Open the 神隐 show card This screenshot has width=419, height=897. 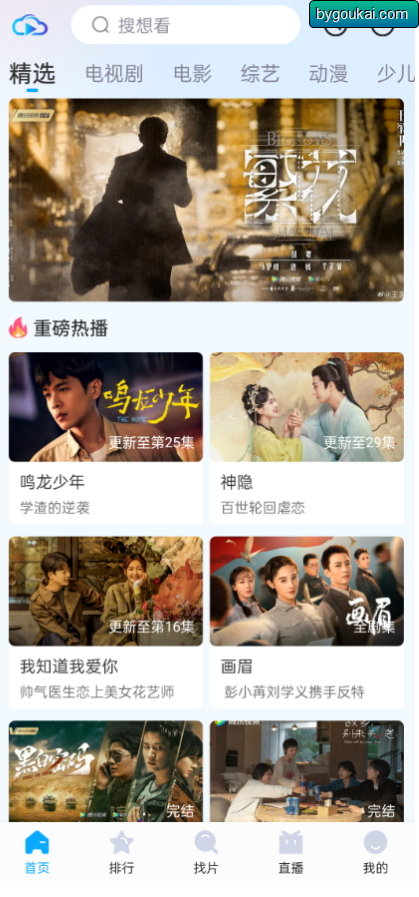pos(307,438)
